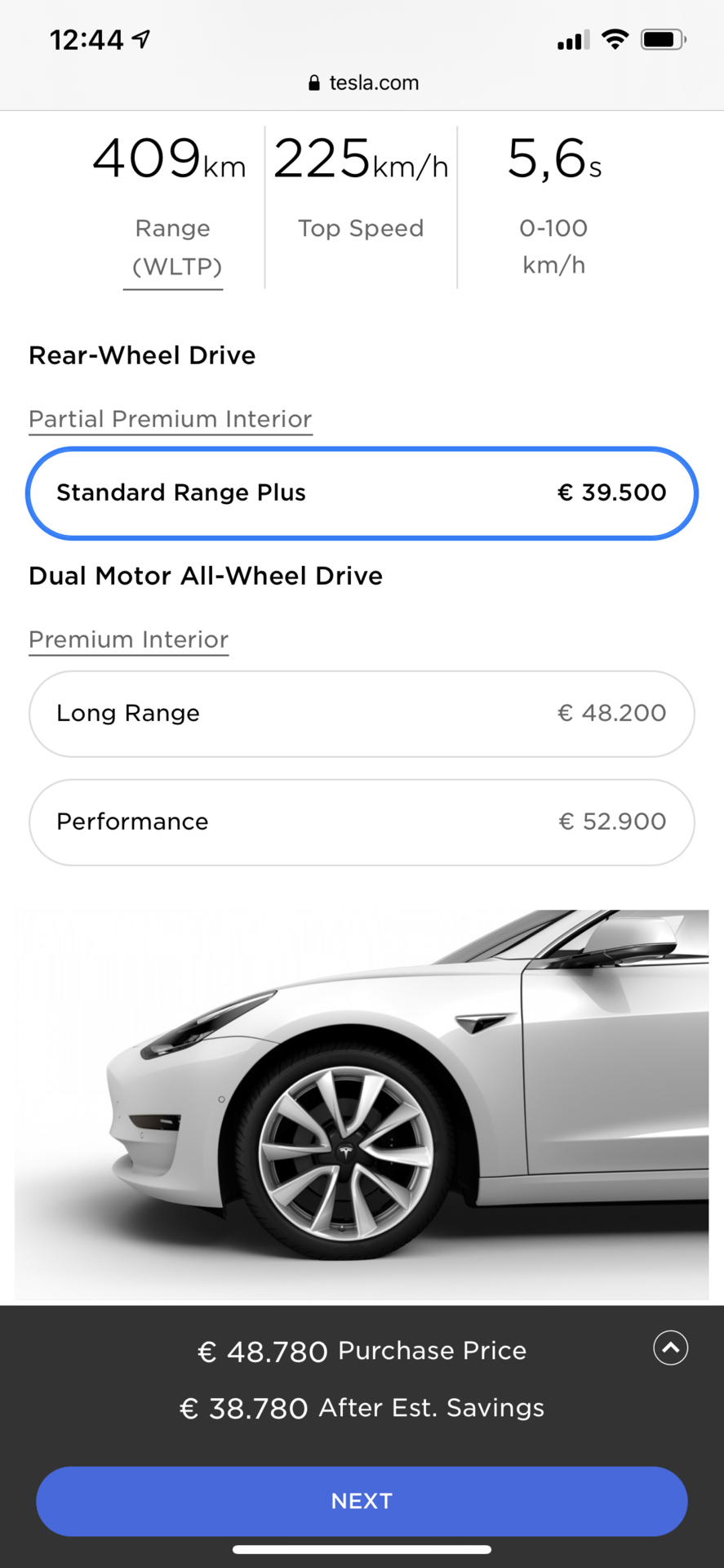Open the Premium Interior link
This screenshot has width=724, height=1568.
(x=129, y=640)
